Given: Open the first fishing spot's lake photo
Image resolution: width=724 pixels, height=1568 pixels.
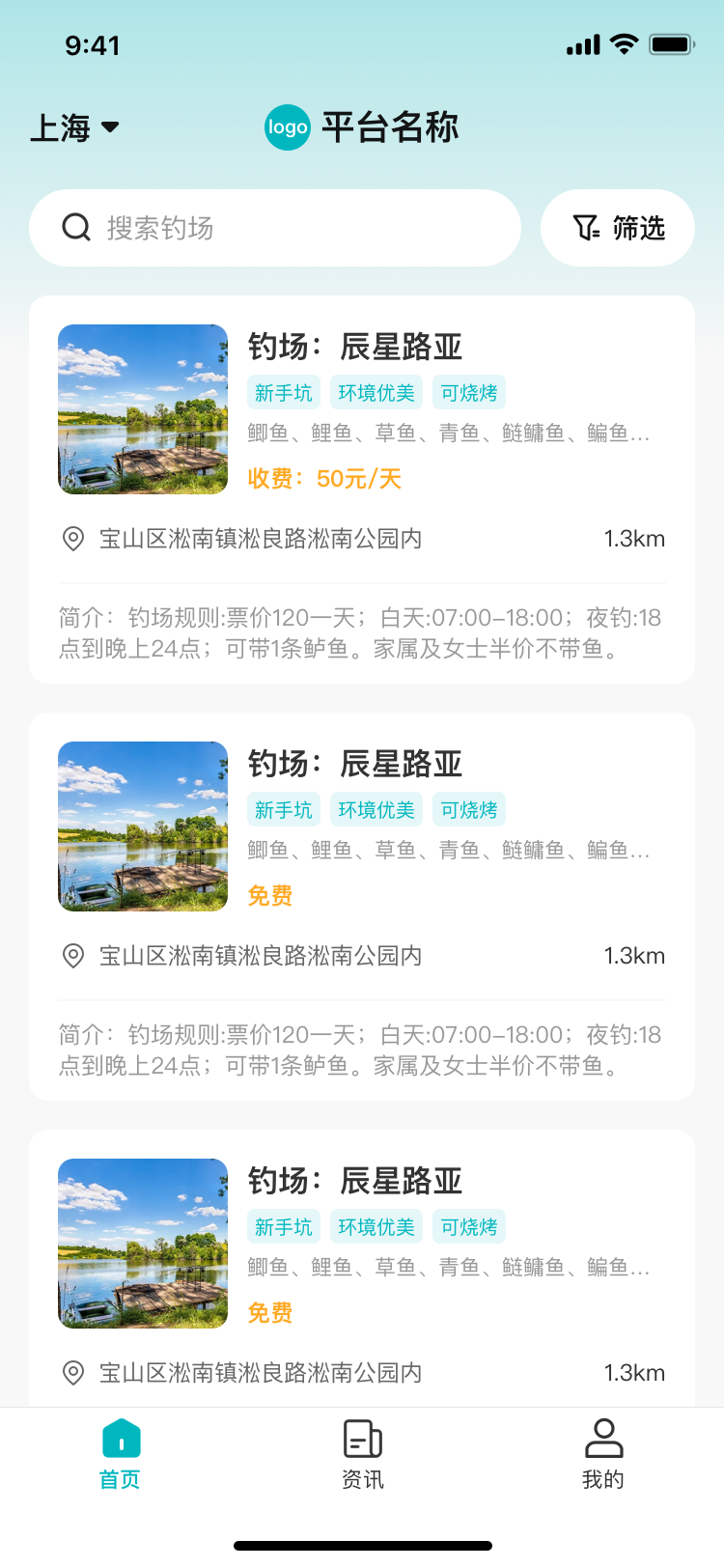Looking at the screenshot, I should pyautogui.click(x=142, y=409).
